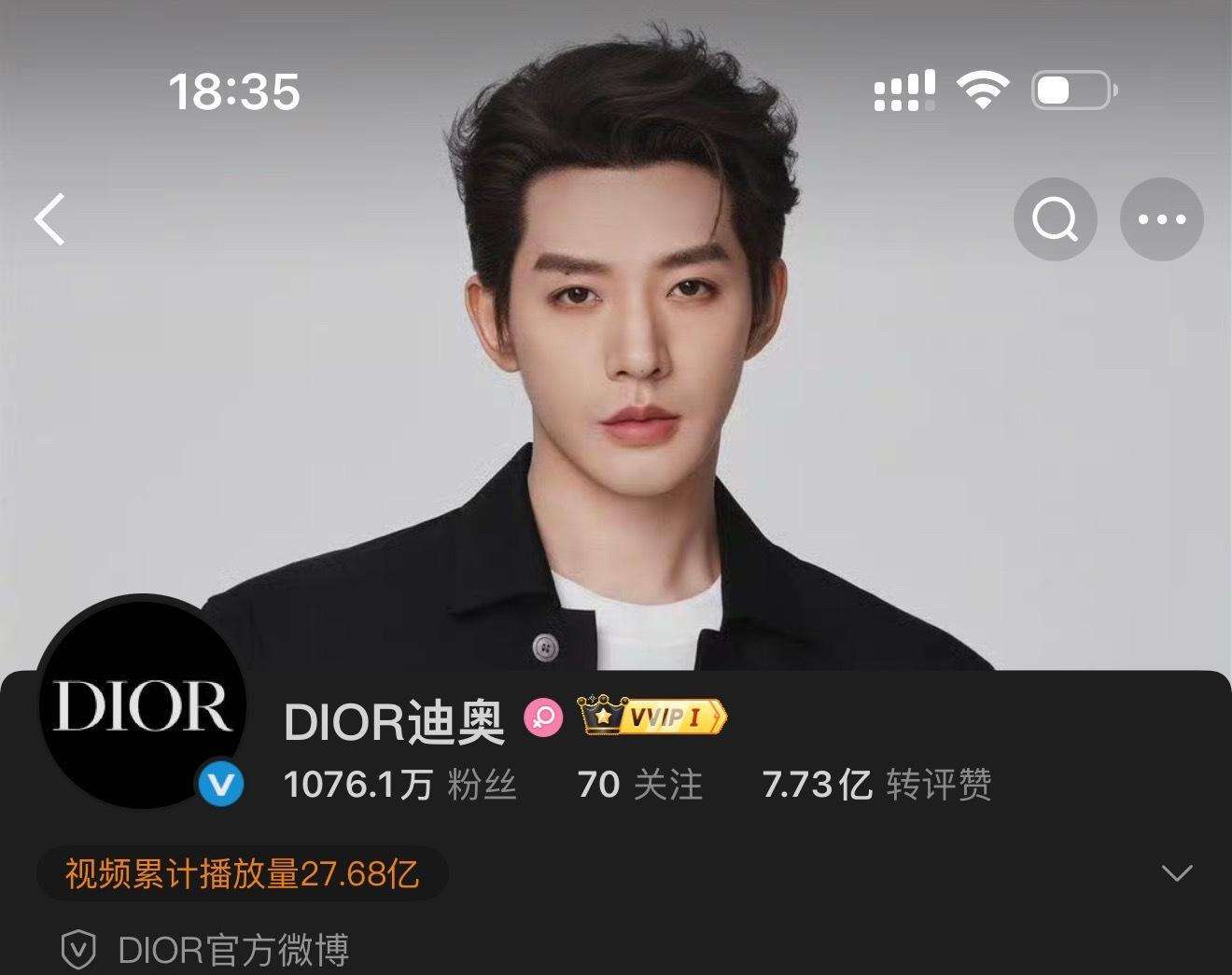
Task: Open the three-dot more options menu
Action: click(x=1161, y=219)
